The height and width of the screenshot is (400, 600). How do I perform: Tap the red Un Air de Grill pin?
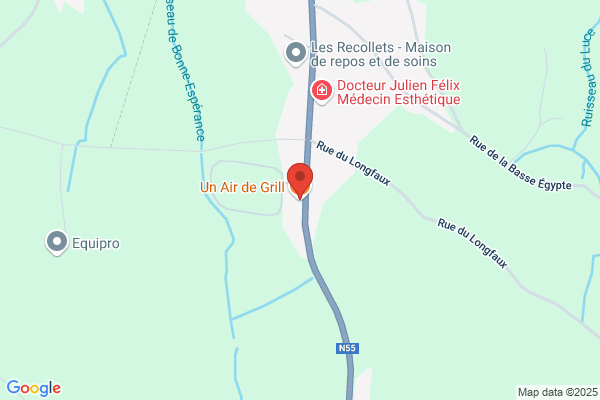[x=300, y=181]
